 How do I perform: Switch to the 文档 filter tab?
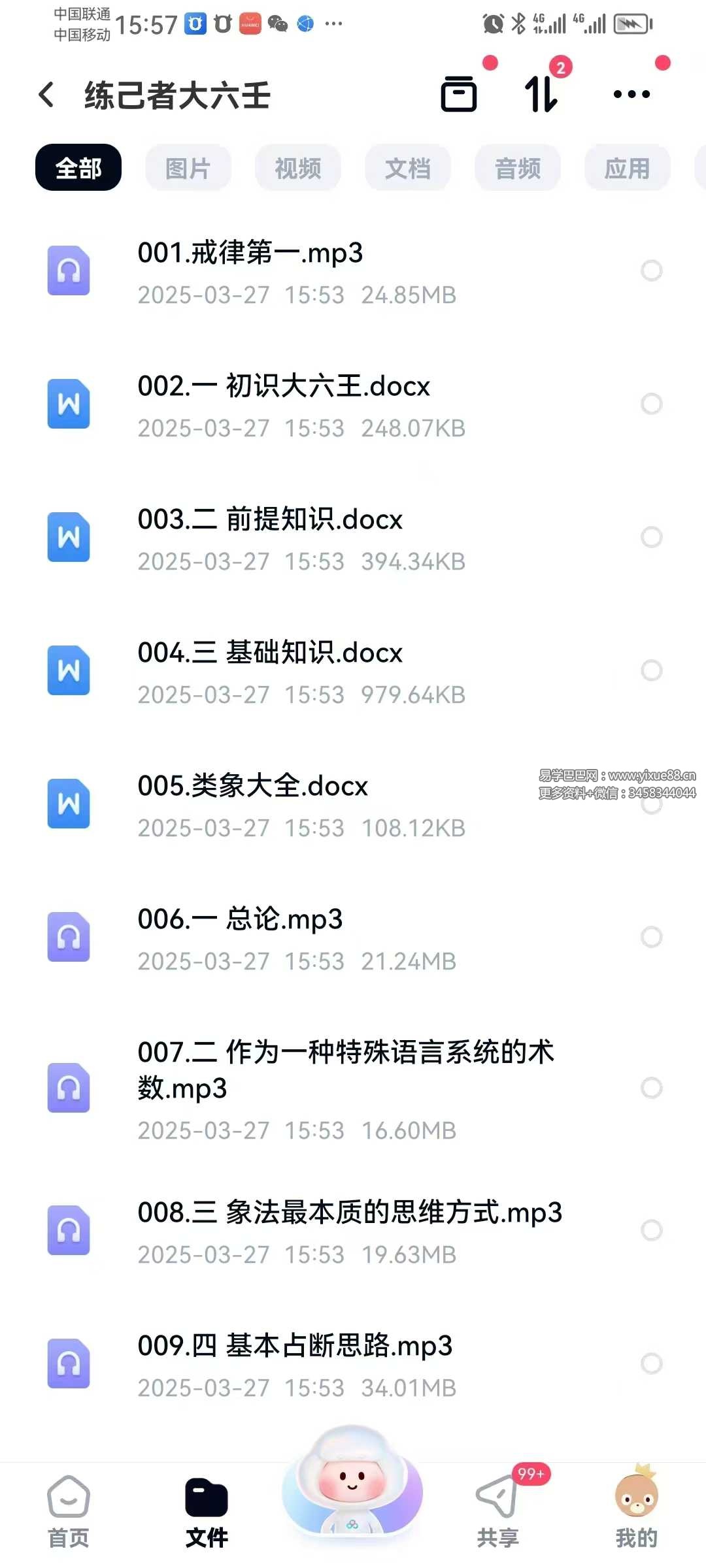coord(408,168)
